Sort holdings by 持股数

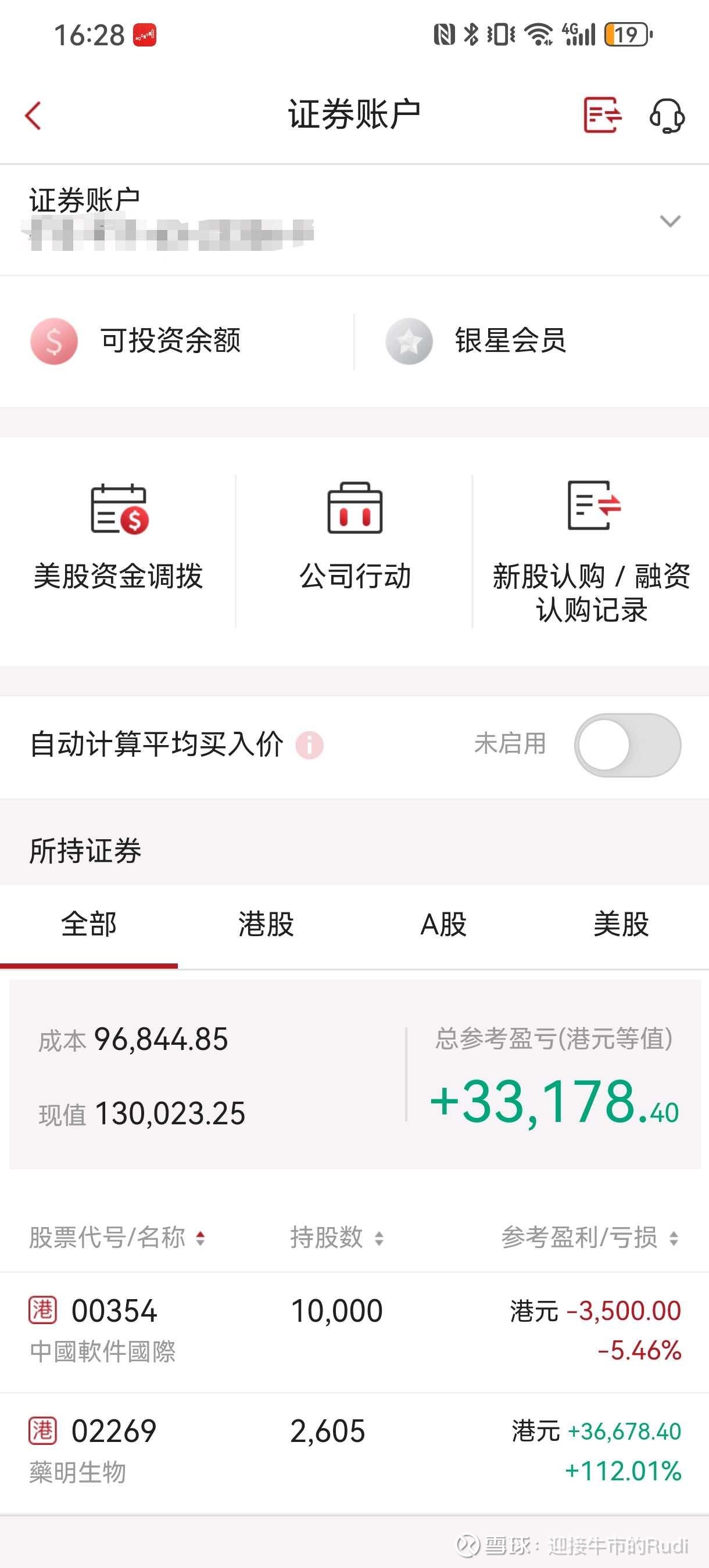[336, 1238]
